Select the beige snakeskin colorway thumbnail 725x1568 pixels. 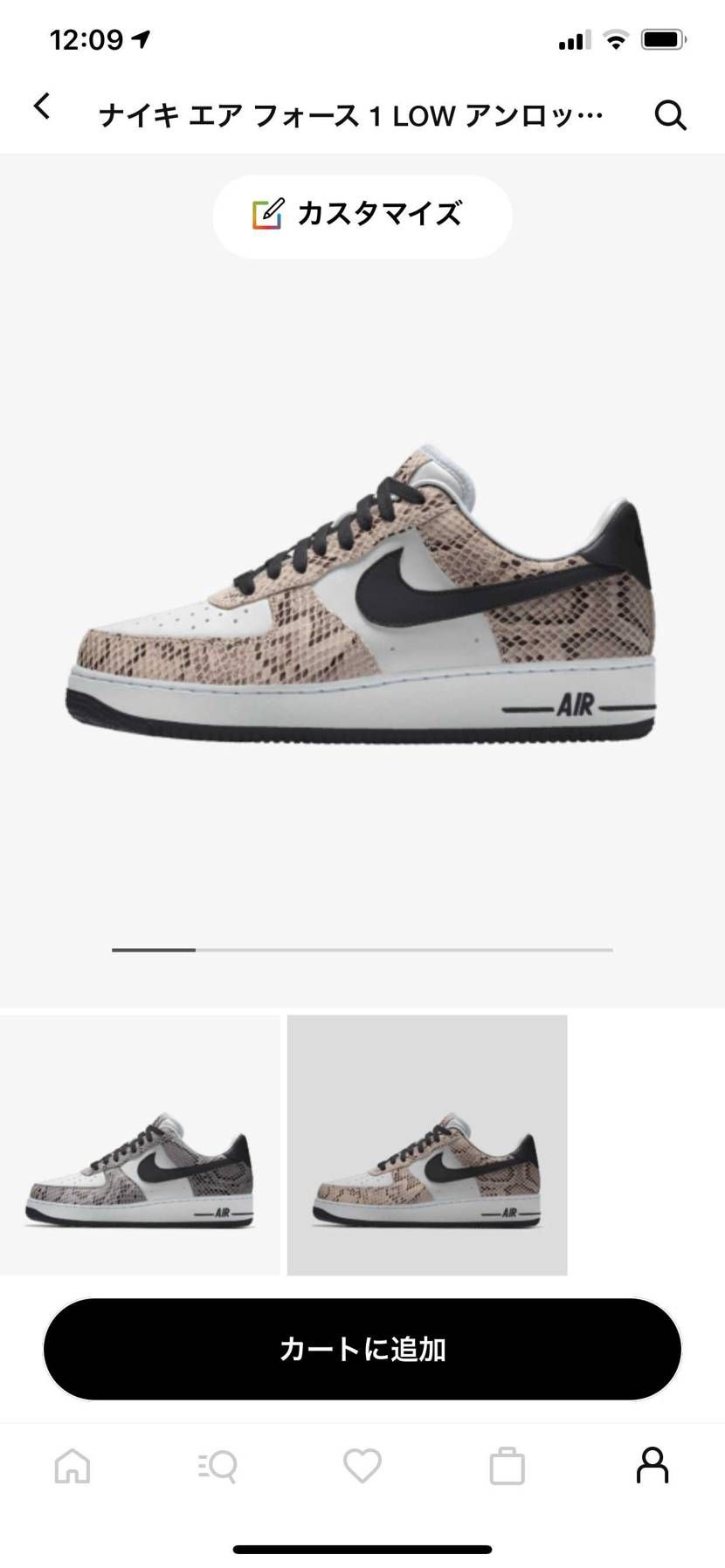[427, 1144]
